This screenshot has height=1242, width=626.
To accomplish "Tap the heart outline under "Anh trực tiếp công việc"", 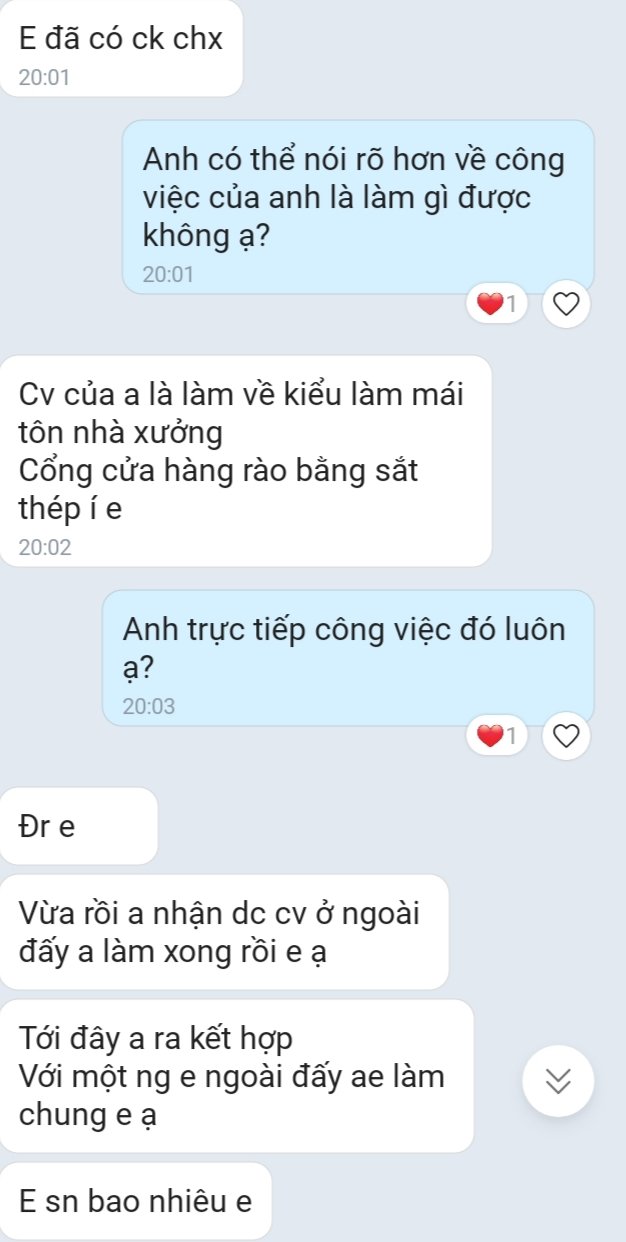I will pos(566,737).
